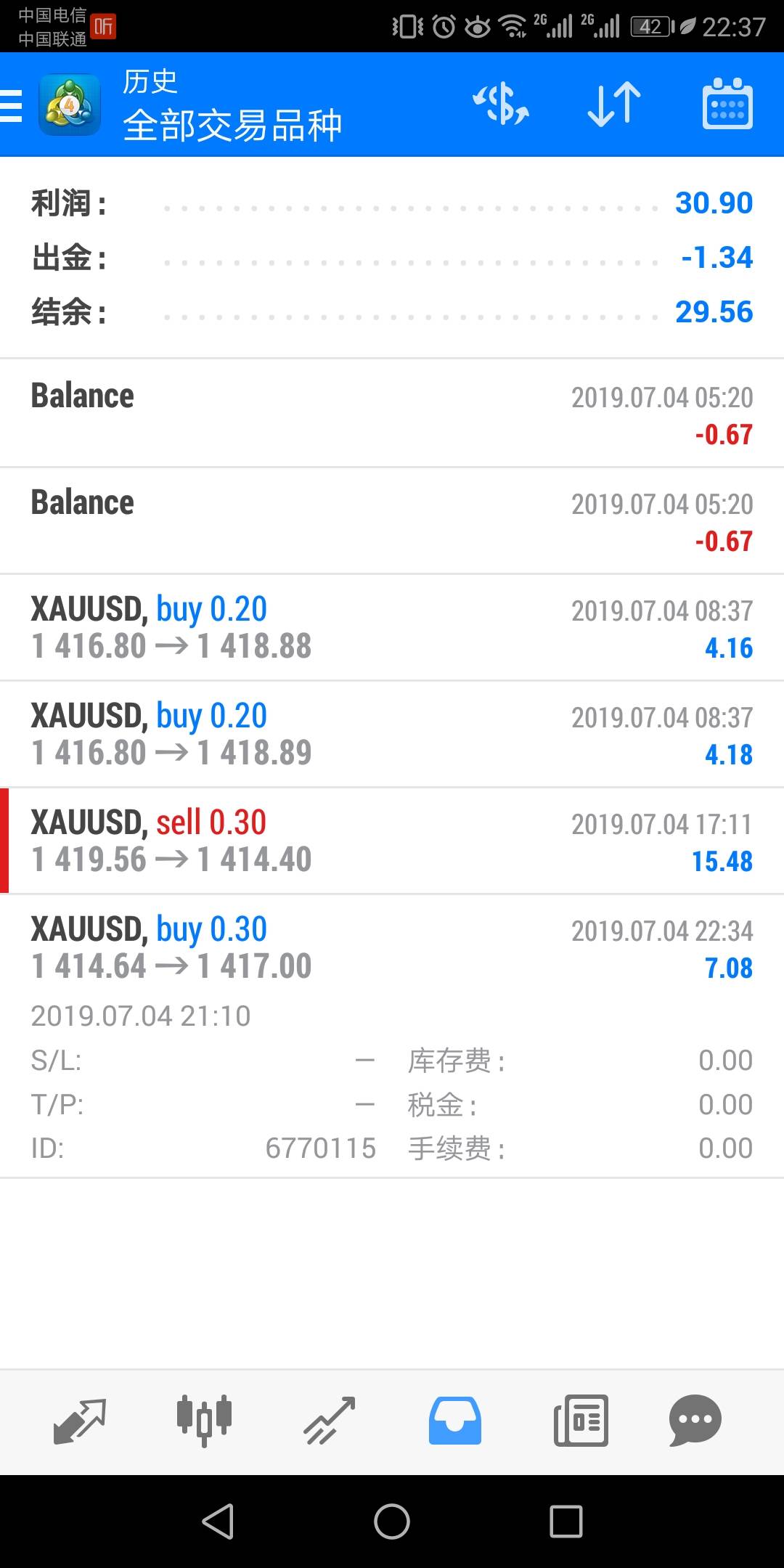Open the news tab
784x1568 pixels.
[x=581, y=1421]
